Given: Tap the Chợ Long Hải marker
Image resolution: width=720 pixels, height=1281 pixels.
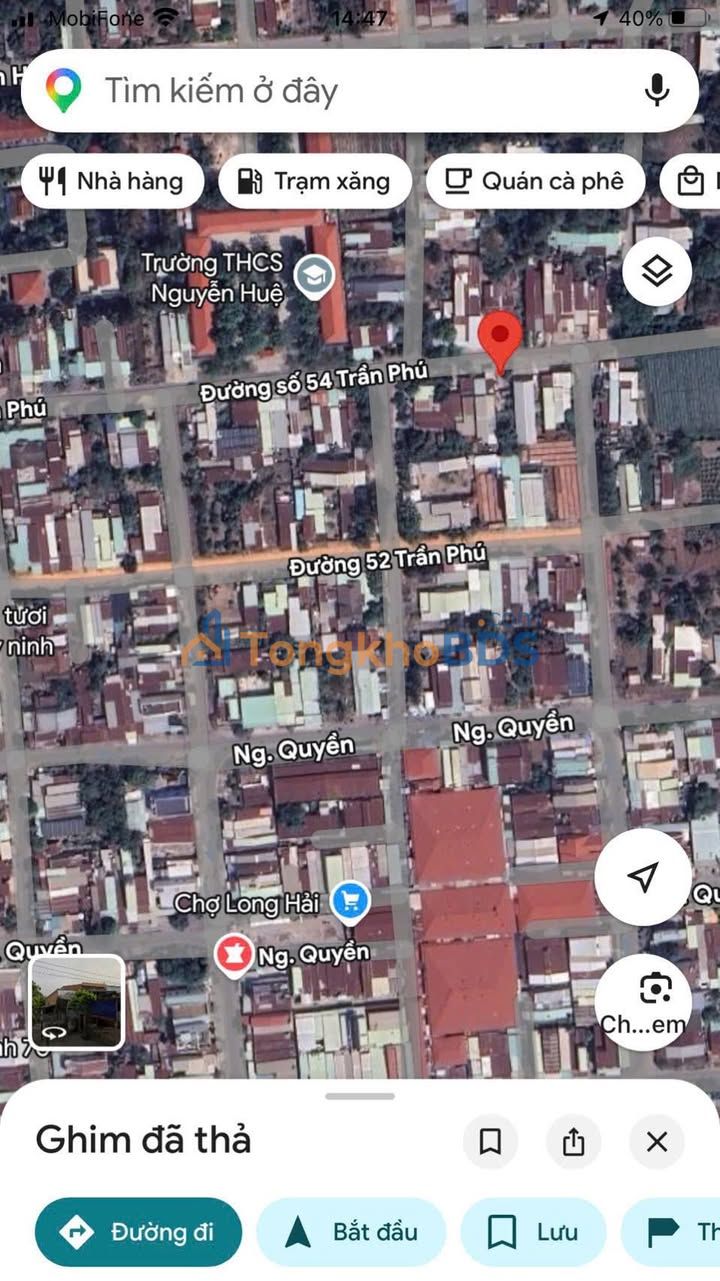Looking at the screenshot, I should (x=350, y=901).
